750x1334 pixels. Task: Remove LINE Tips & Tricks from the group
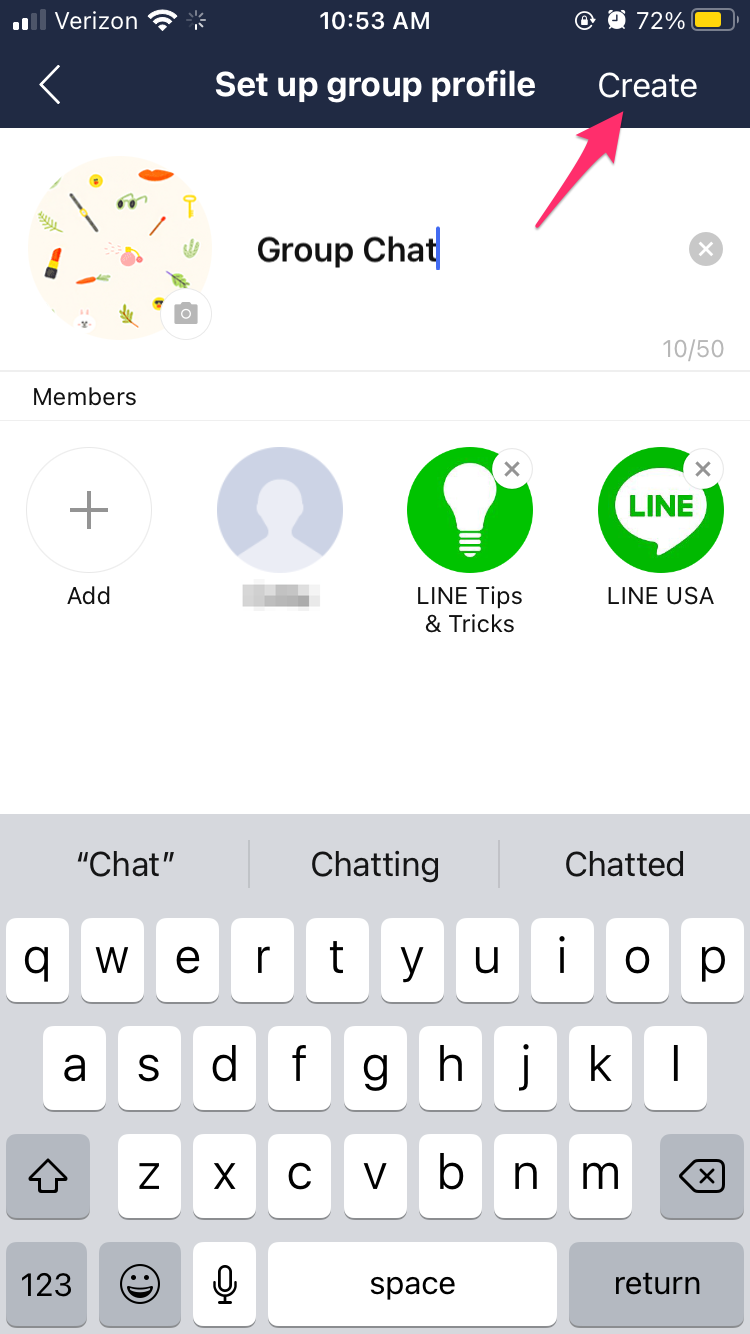point(512,468)
